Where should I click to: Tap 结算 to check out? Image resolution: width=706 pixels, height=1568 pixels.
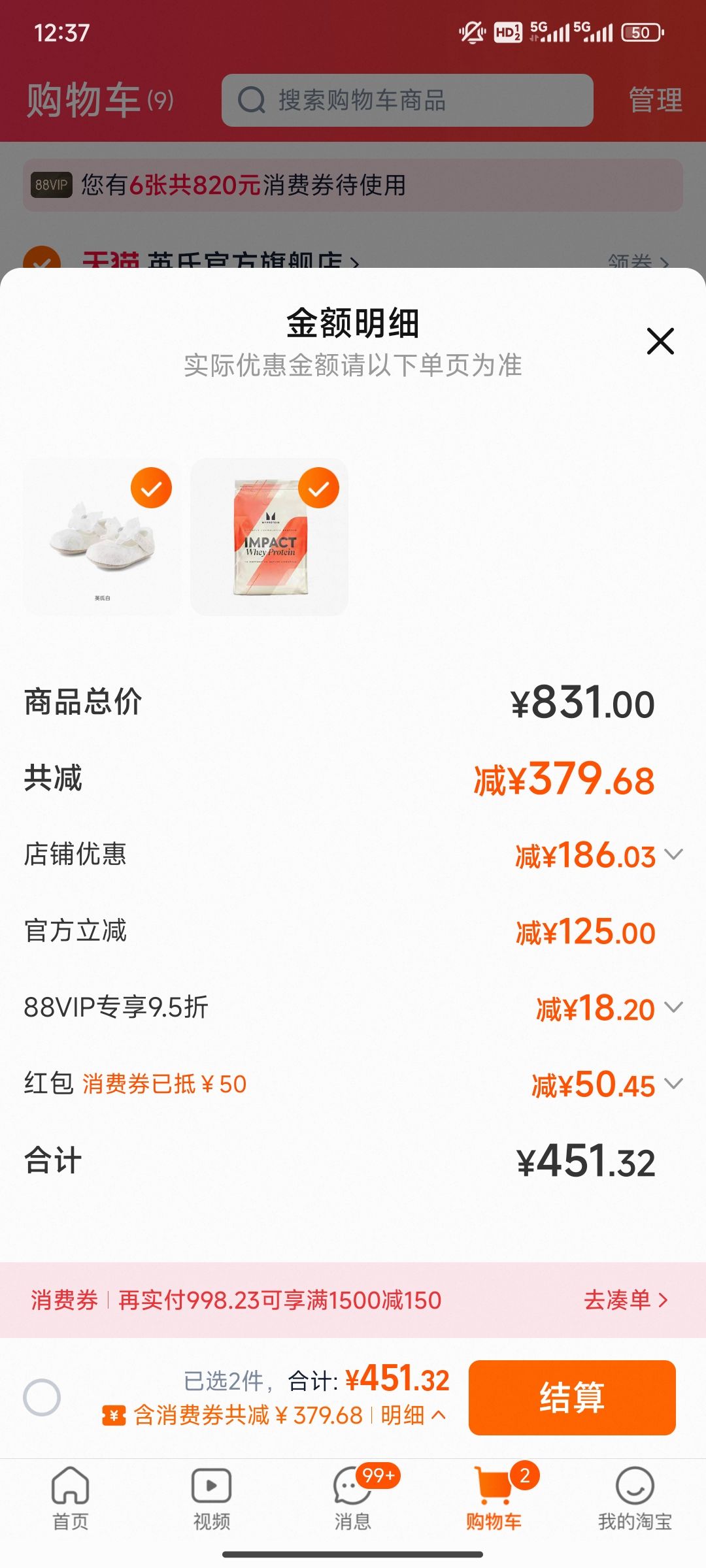click(571, 1397)
